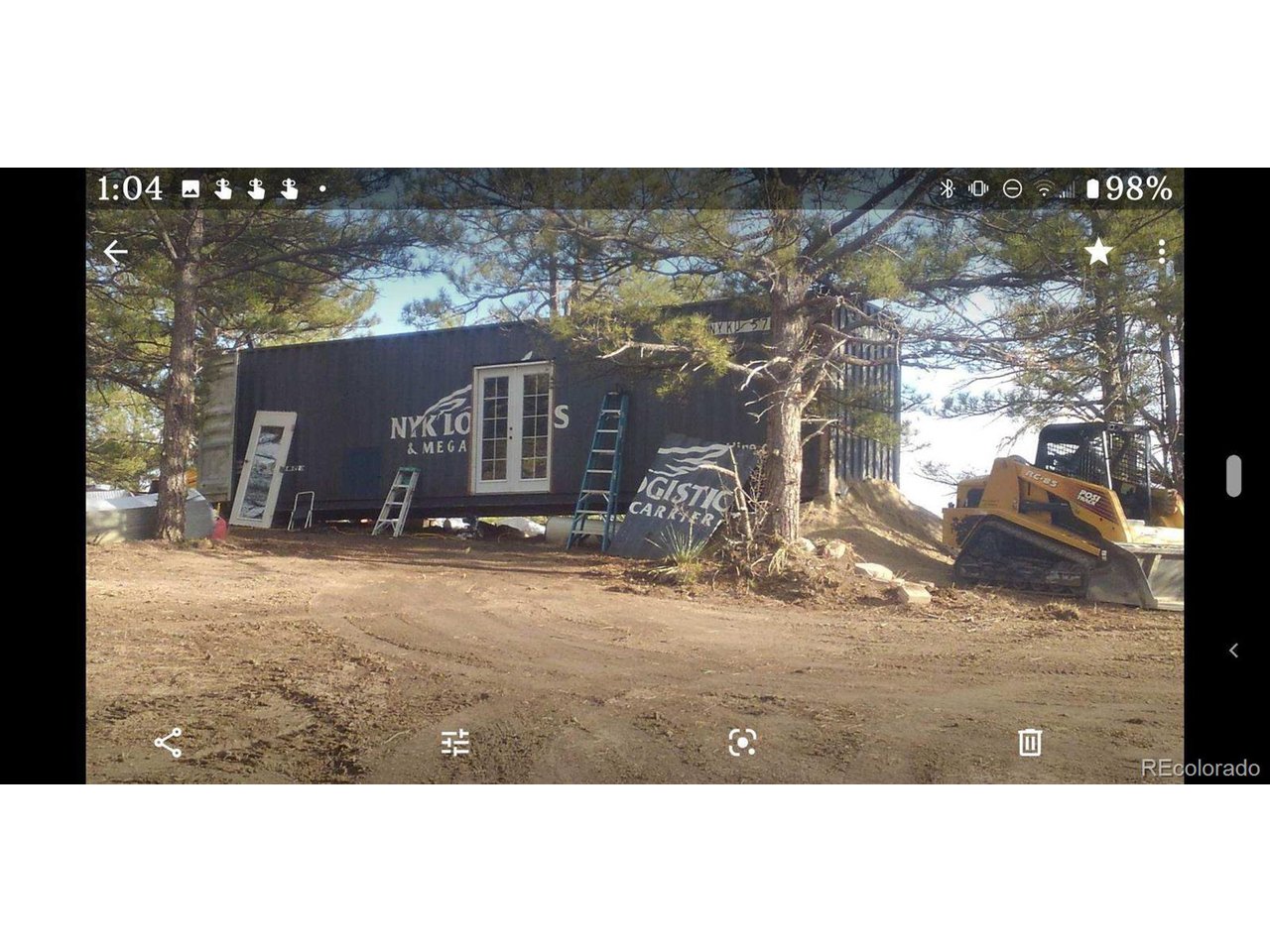
Task: Scan the photo with Lens
Action: coord(742,743)
